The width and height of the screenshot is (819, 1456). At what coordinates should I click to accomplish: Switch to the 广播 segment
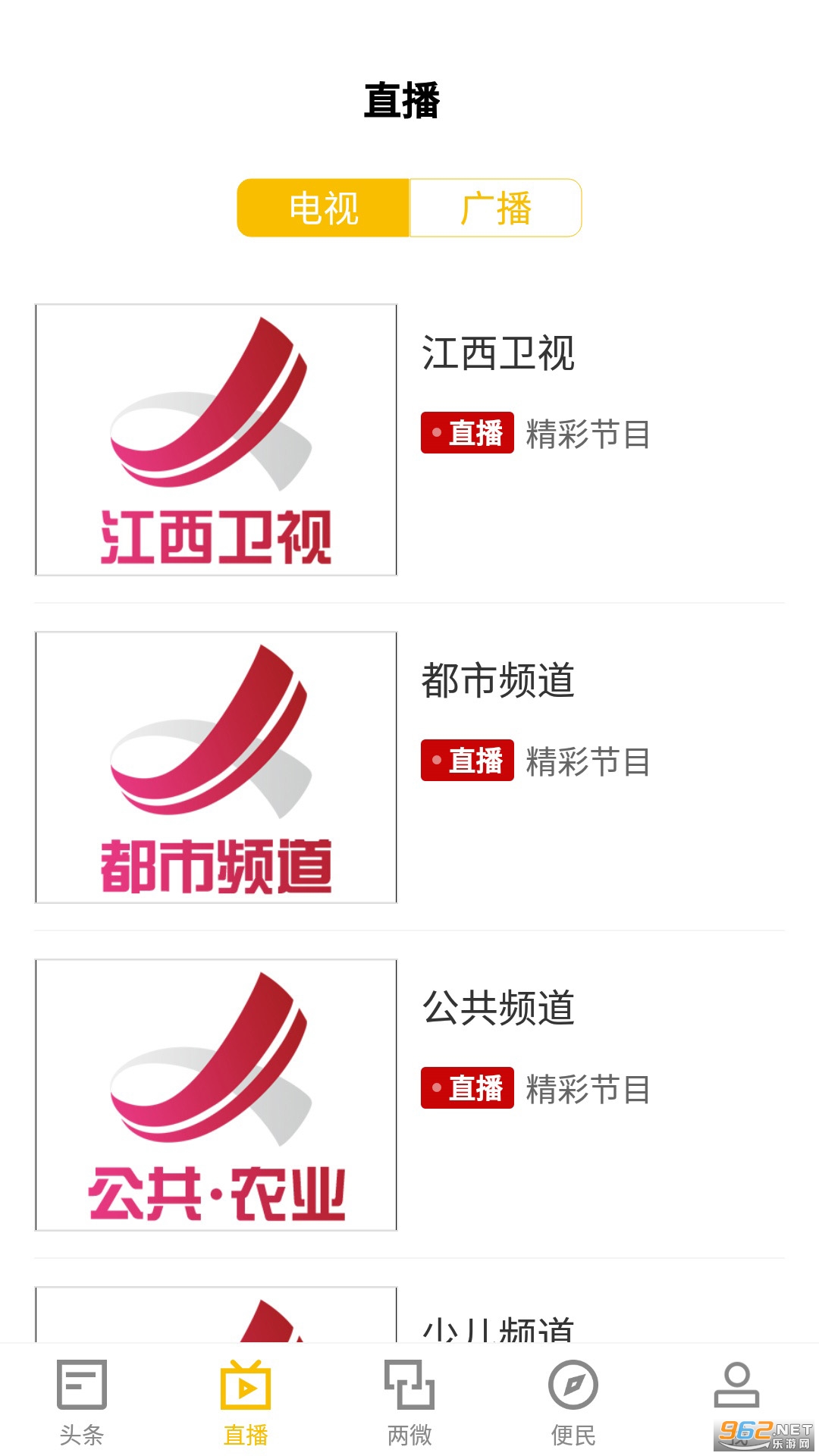tap(496, 208)
